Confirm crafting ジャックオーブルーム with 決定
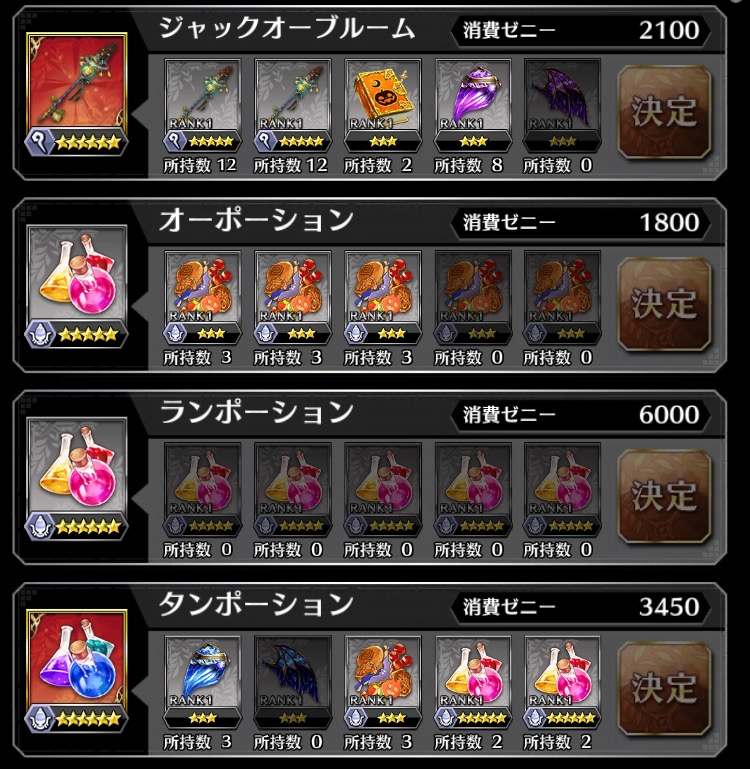Image resolution: width=750 pixels, height=769 pixels. click(x=664, y=112)
